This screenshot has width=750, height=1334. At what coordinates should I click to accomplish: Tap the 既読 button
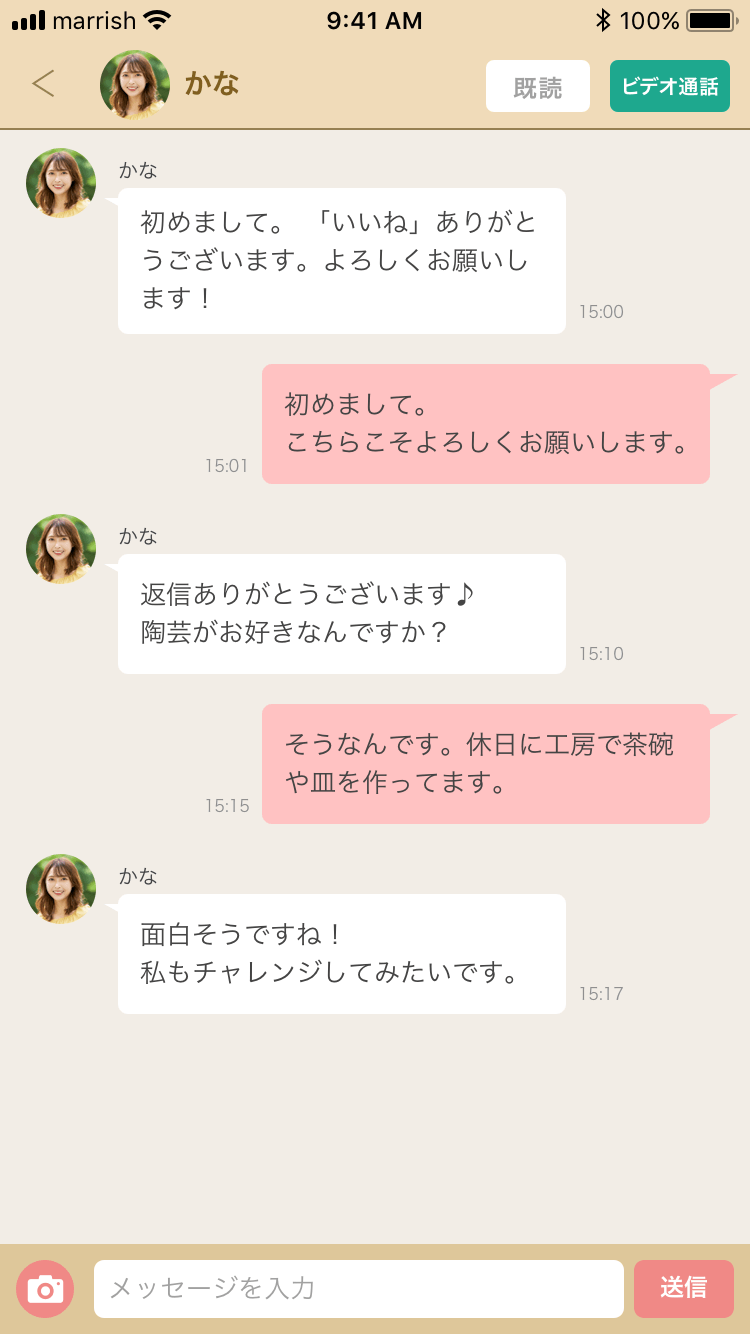click(538, 87)
